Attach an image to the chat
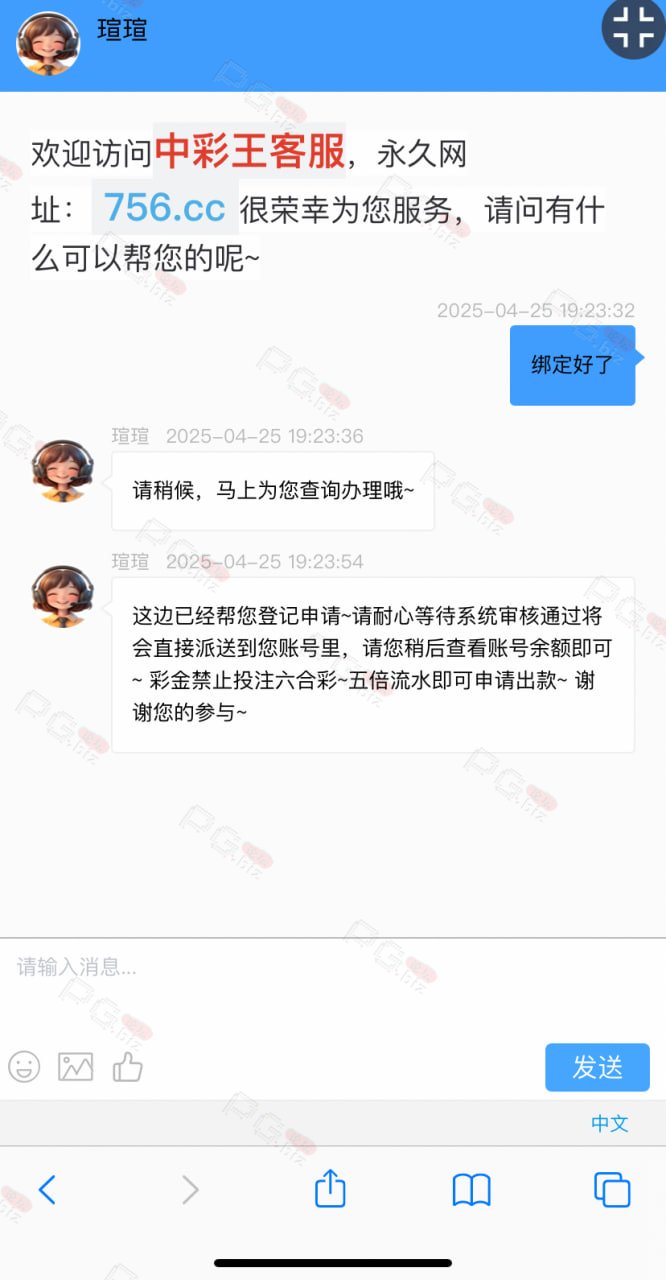The width and height of the screenshot is (666, 1280). (x=76, y=1067)
